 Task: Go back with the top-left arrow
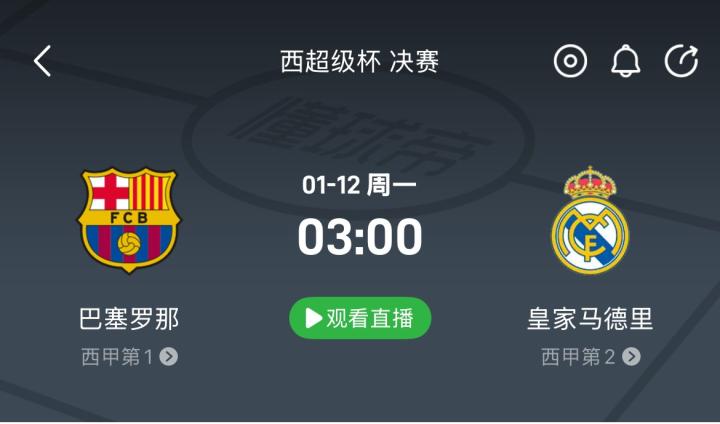(42, 61)
